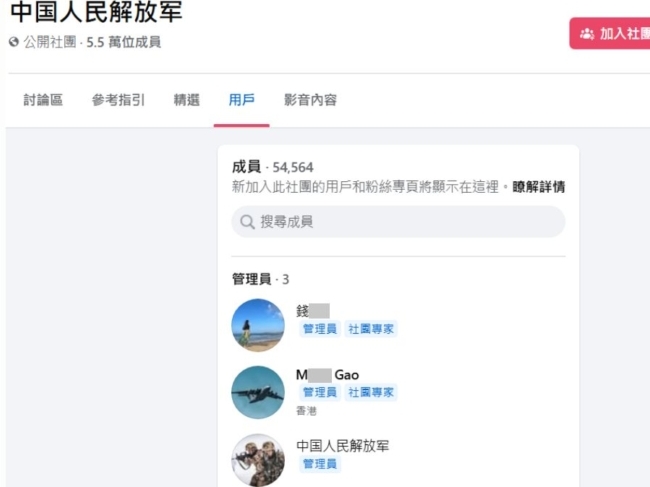Open the admin profile starting with 錢
650x487 pixels.
pyautogui.click(x=312, y=310)
